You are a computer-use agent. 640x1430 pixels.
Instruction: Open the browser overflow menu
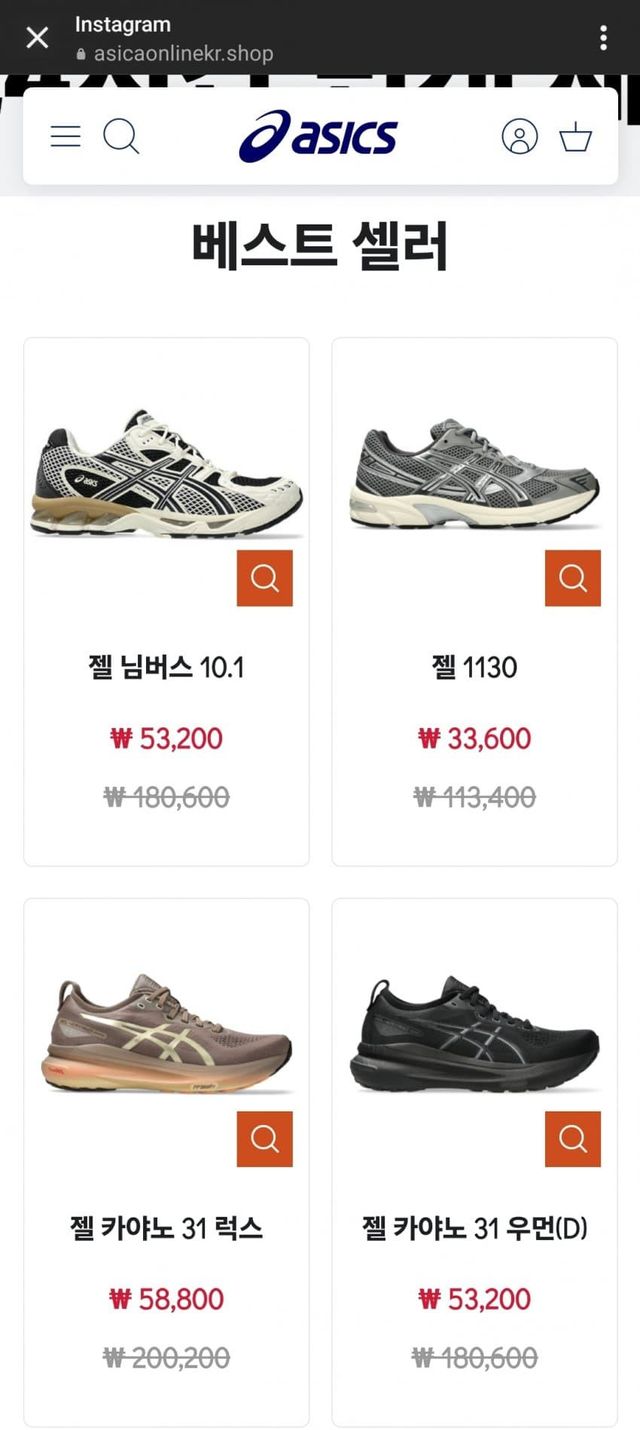pos(603,38)
